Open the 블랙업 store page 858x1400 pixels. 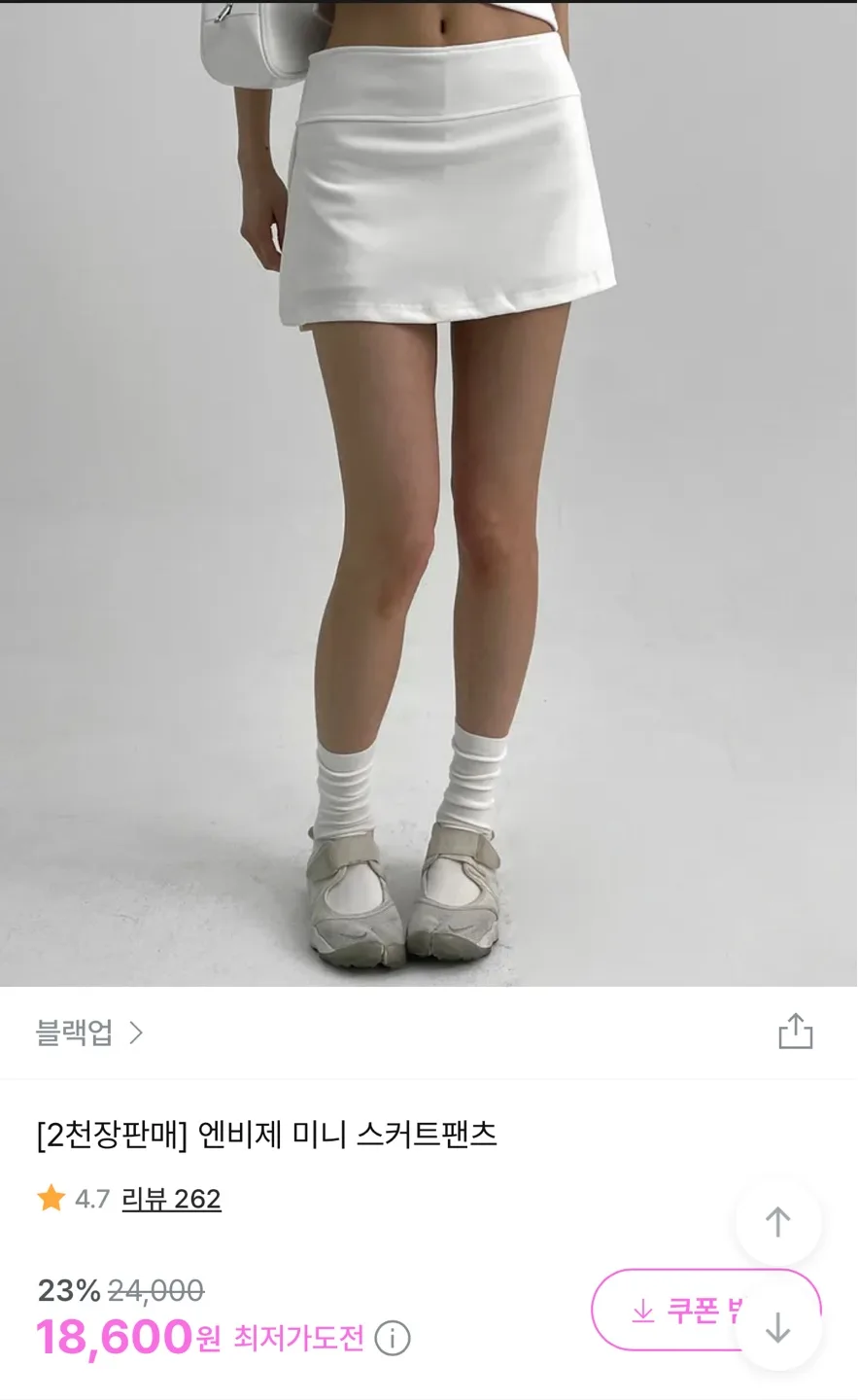[x=88, y=1032]
